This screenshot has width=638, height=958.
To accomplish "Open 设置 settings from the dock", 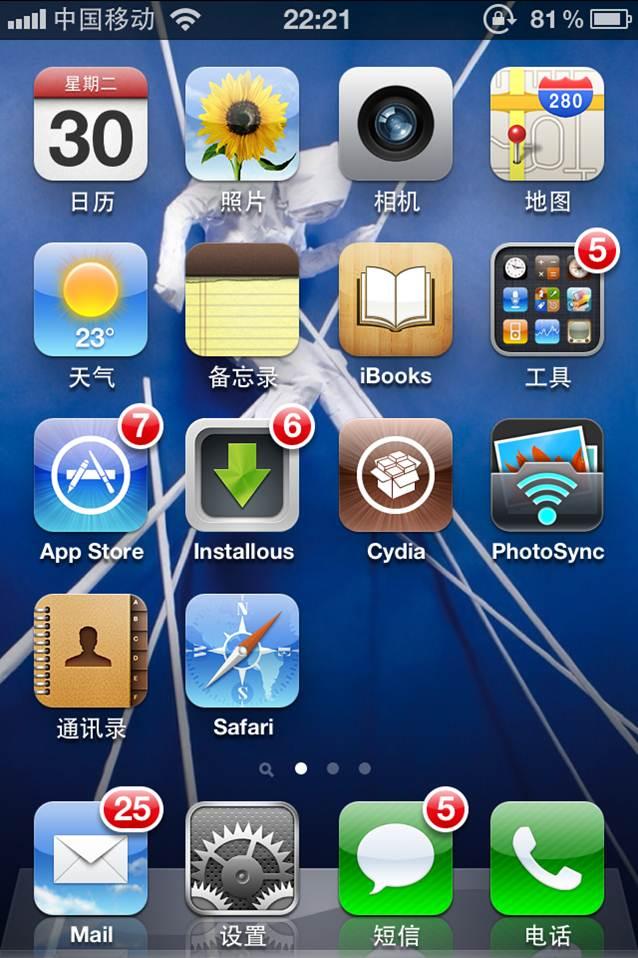I will (x=242, y=858).
